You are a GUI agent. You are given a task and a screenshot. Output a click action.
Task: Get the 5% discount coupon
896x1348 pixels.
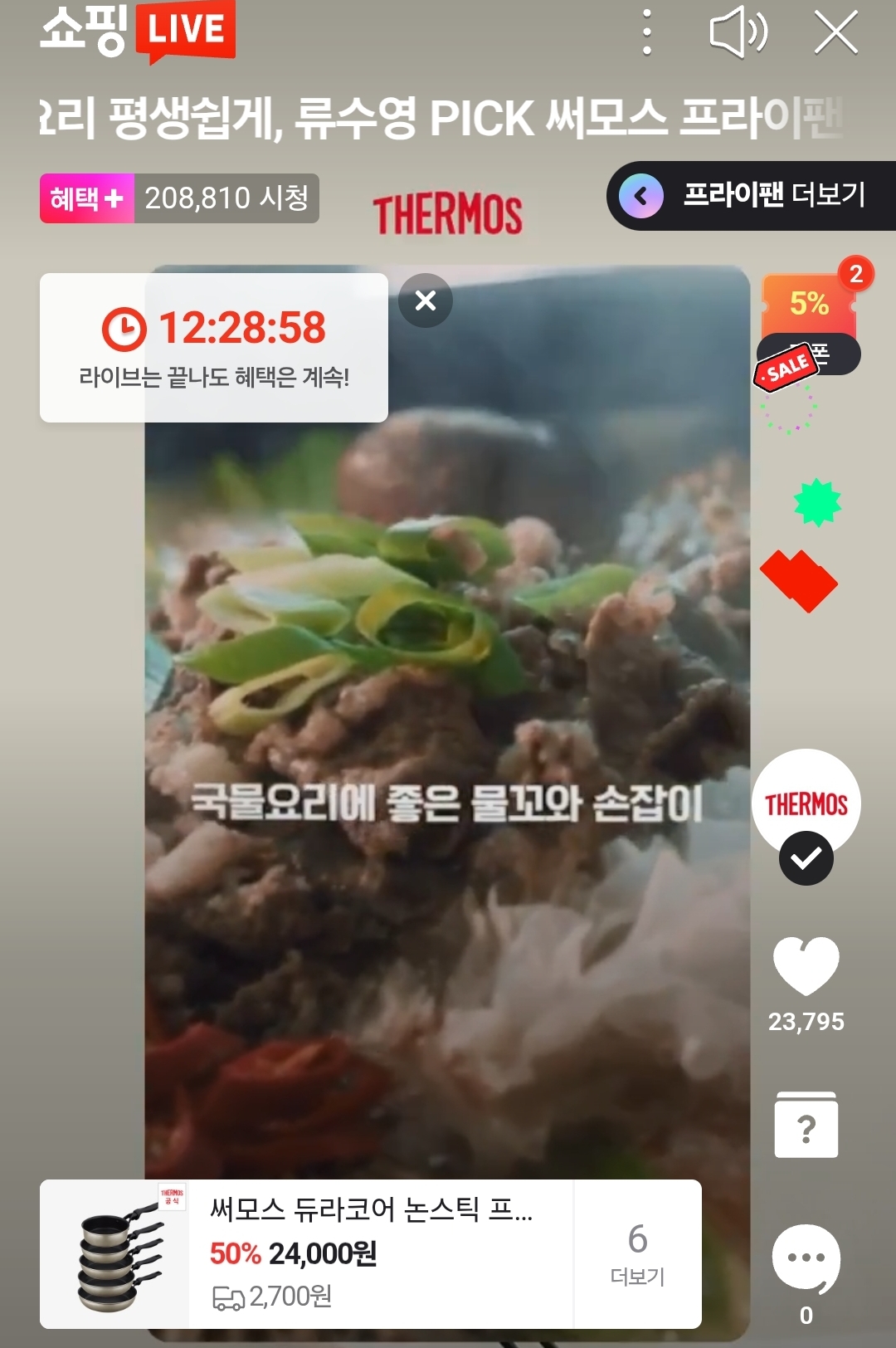[809, 314]
